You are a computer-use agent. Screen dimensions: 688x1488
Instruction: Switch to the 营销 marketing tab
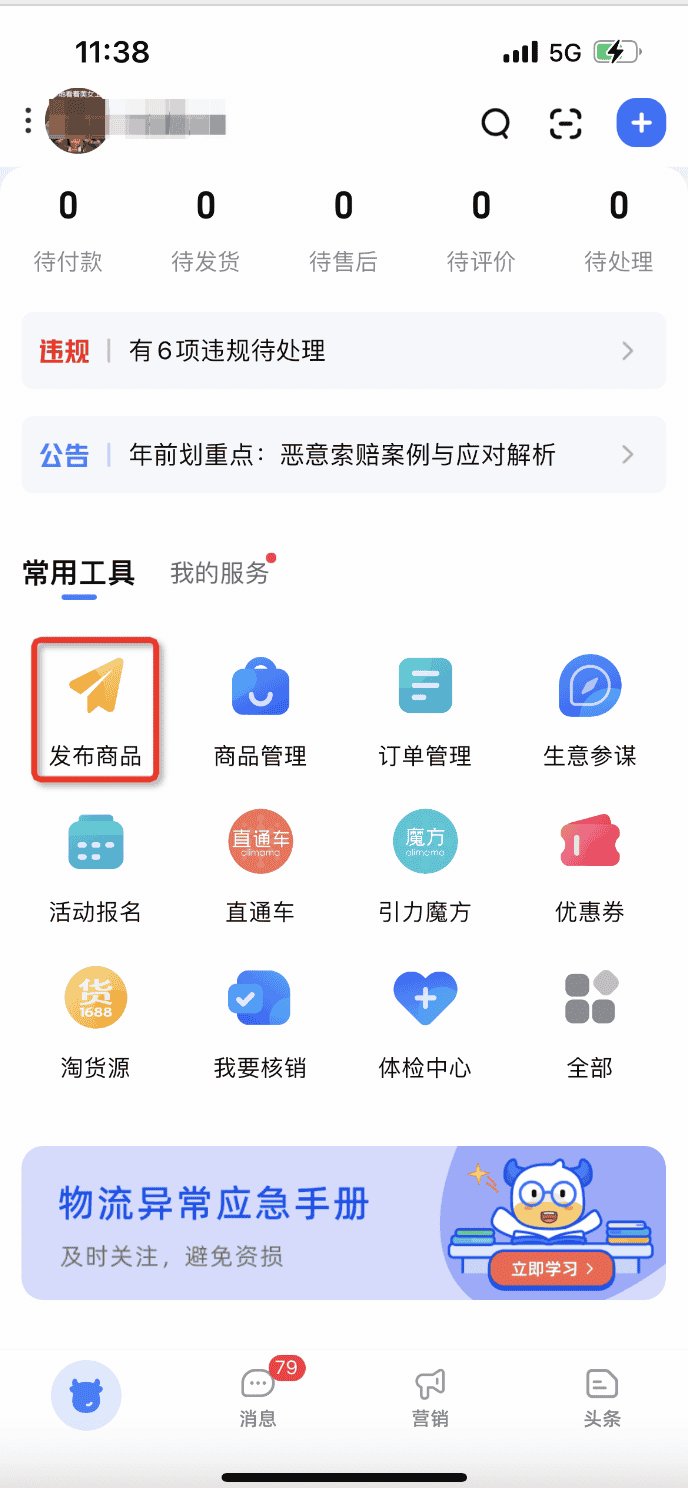coord(430,1396)
